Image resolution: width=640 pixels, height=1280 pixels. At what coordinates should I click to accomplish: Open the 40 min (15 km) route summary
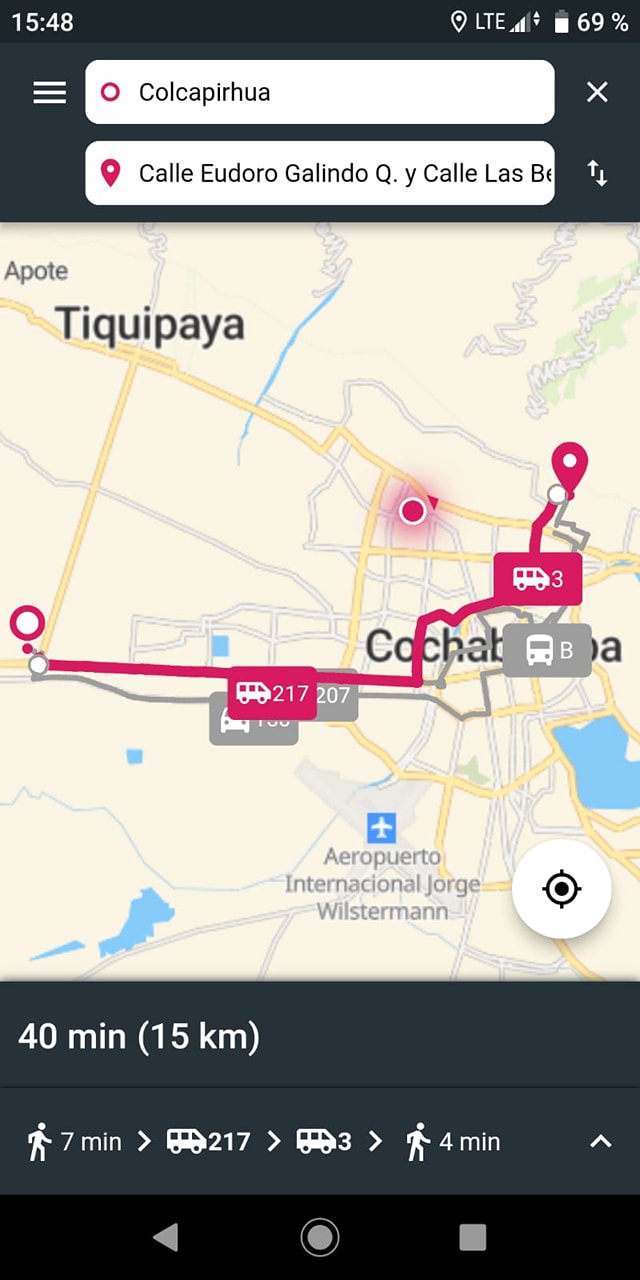pyautogui.click(x=139, y=1036)
